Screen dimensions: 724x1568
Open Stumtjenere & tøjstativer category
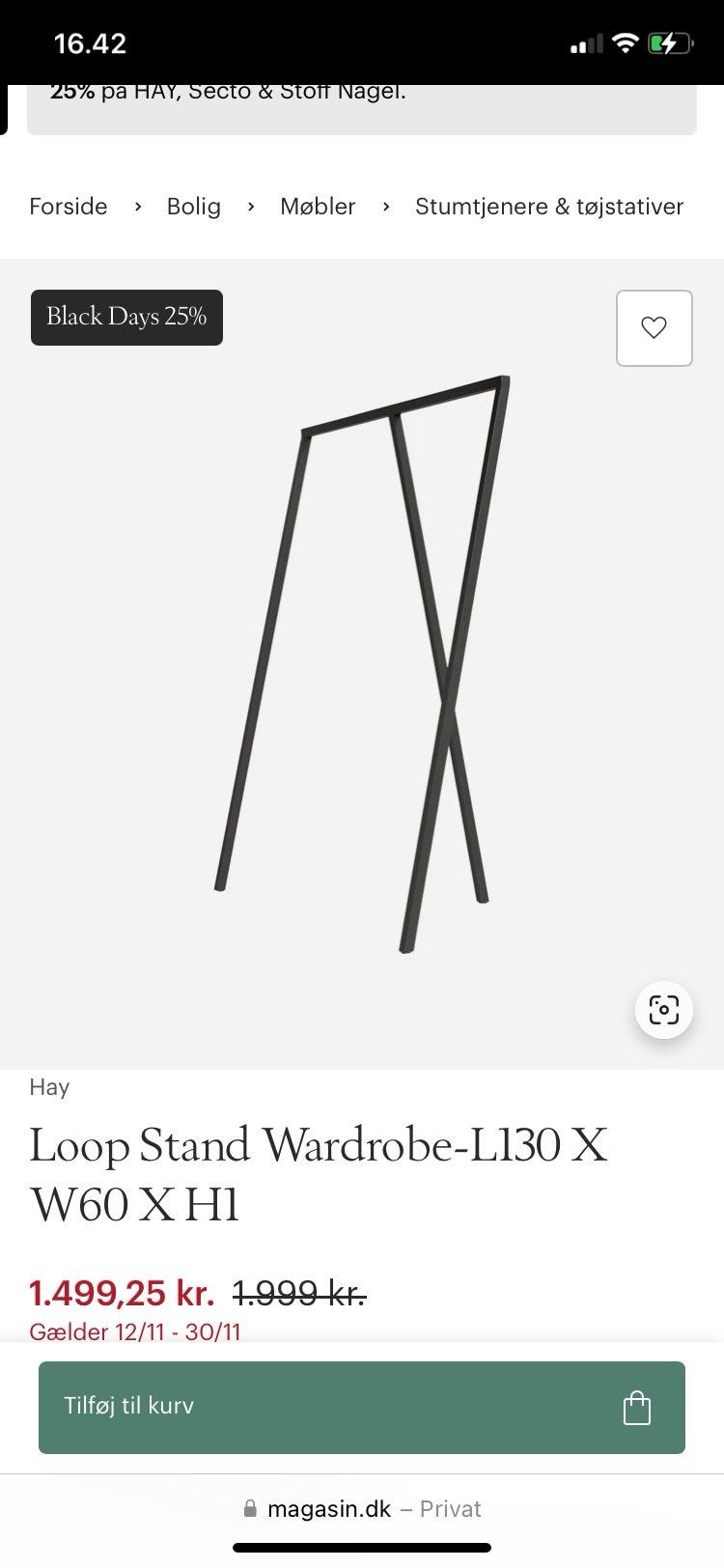pyautogui.click(x=549, y=207)
